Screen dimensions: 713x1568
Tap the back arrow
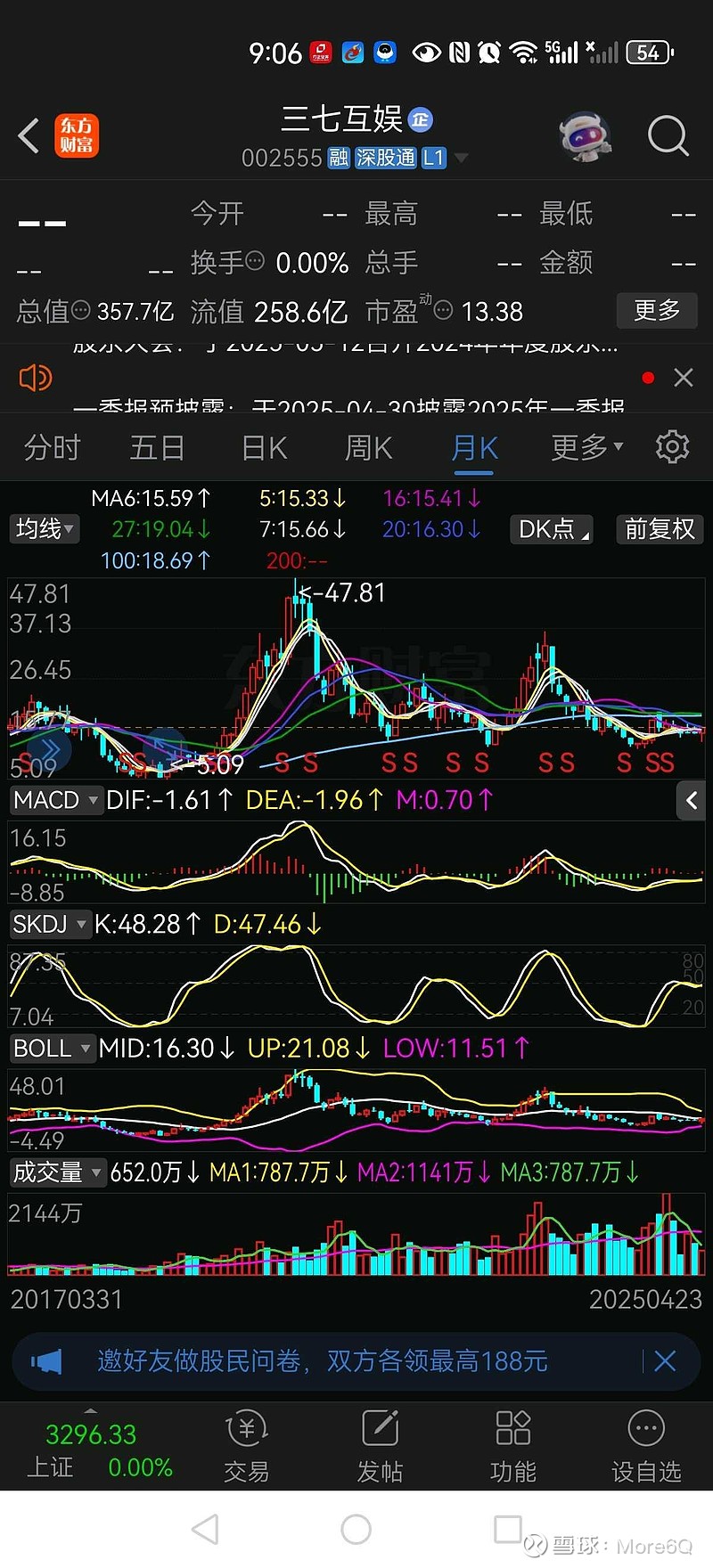tap(27, 135)
